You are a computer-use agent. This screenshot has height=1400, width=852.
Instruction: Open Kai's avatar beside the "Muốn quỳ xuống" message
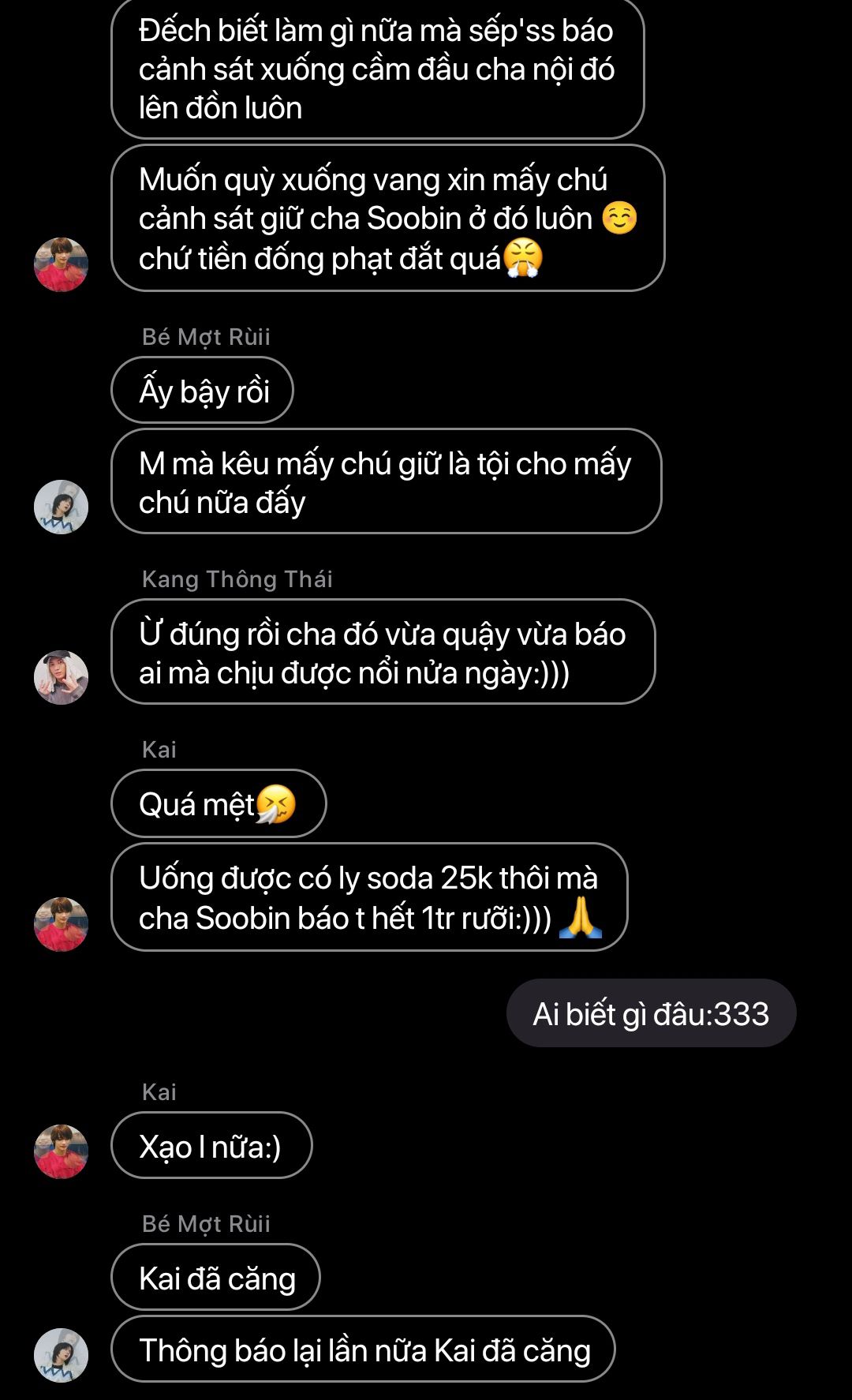[61, 264]
